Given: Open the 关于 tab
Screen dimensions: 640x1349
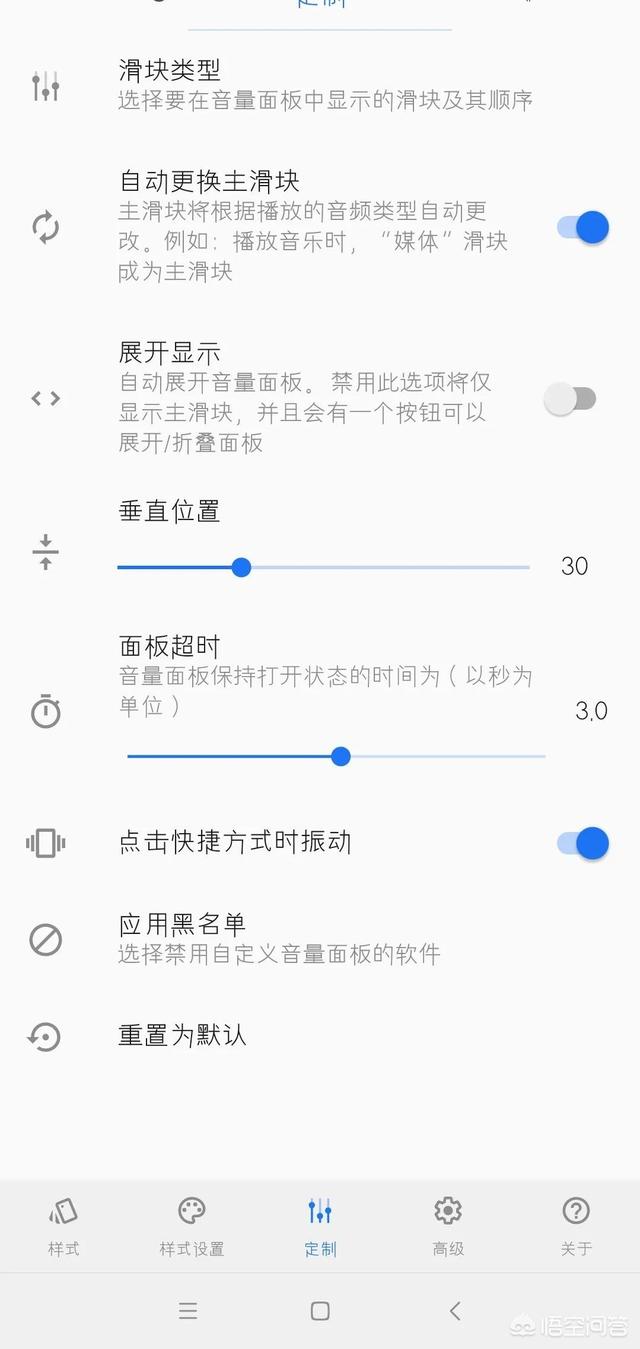Looking at the screenshot, I should 576,1226.
